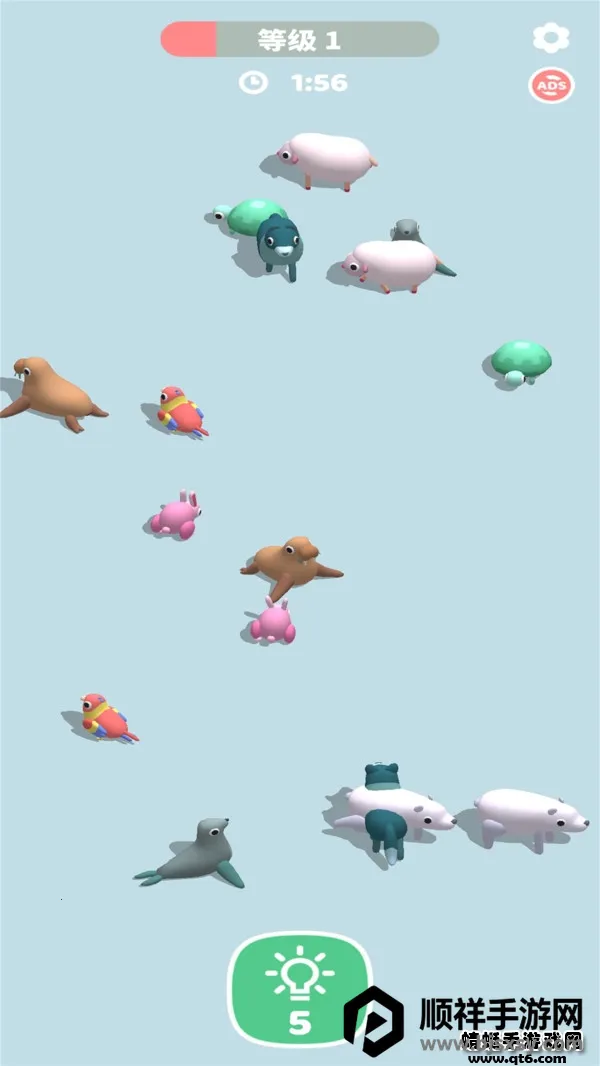The width and height of the screenshot is (600, 1066).
Task: Select the fully visible gray seal
Action: tap(194, 855)
